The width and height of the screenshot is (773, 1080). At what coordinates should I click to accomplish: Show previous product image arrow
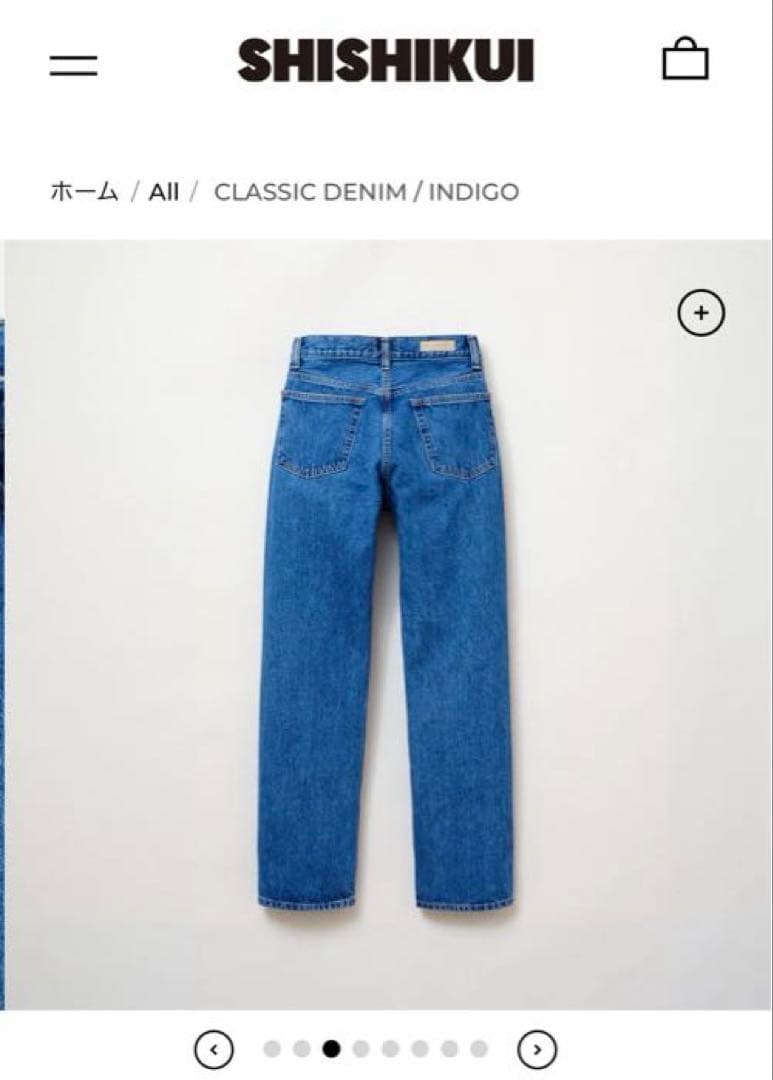tap(213, 1049)
